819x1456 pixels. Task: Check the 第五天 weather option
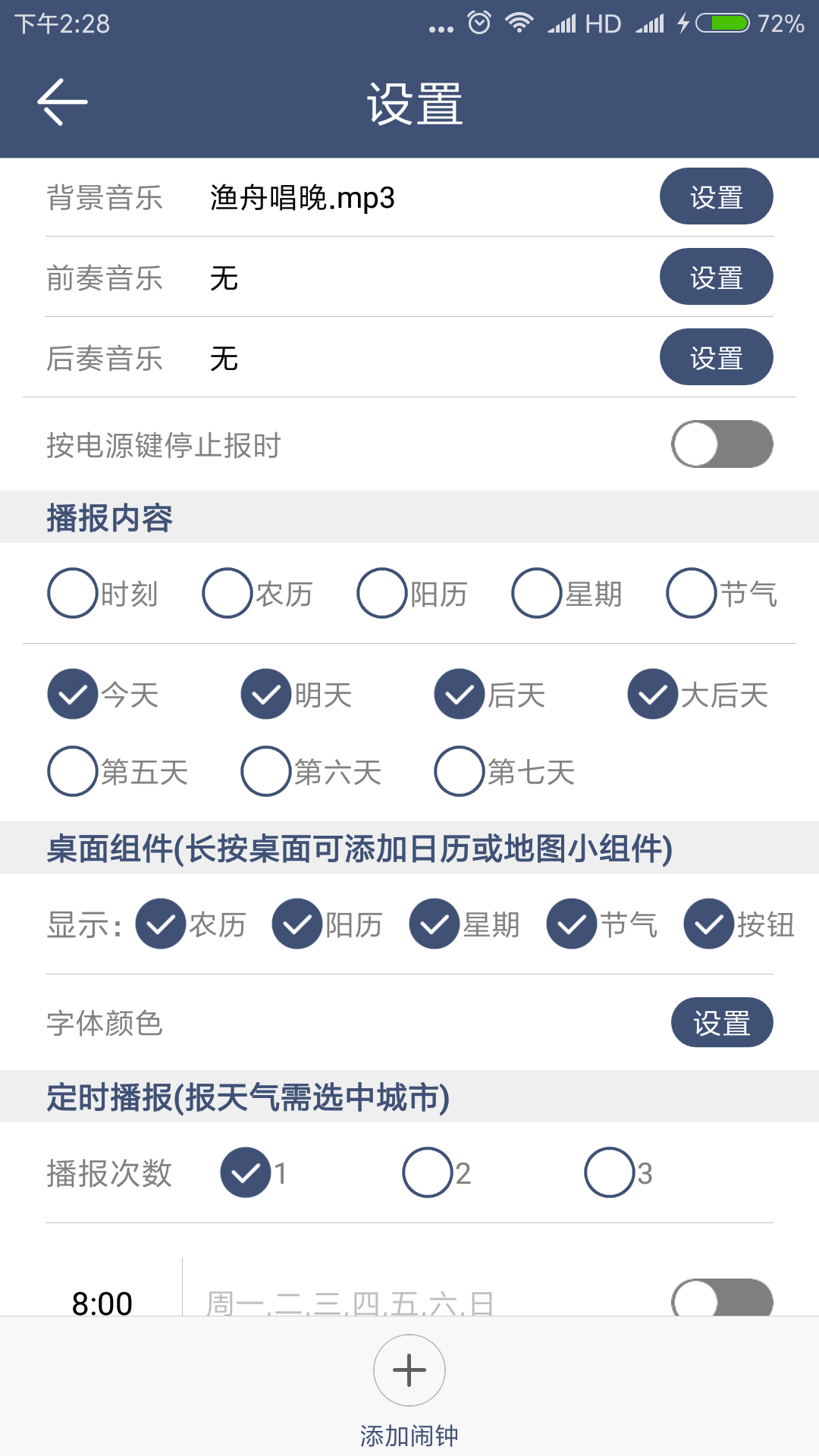point(72,772)
